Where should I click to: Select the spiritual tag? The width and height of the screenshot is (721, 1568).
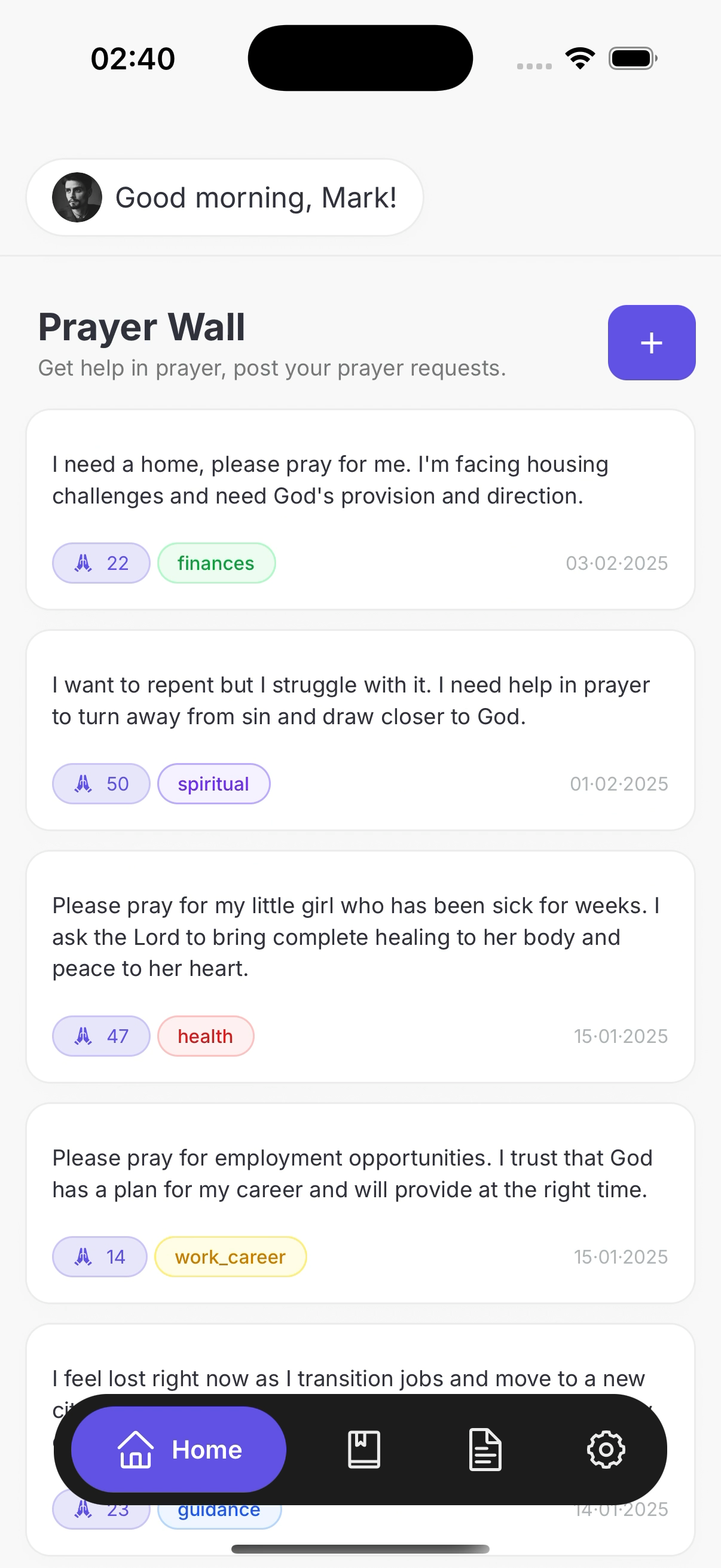[213, 783]
